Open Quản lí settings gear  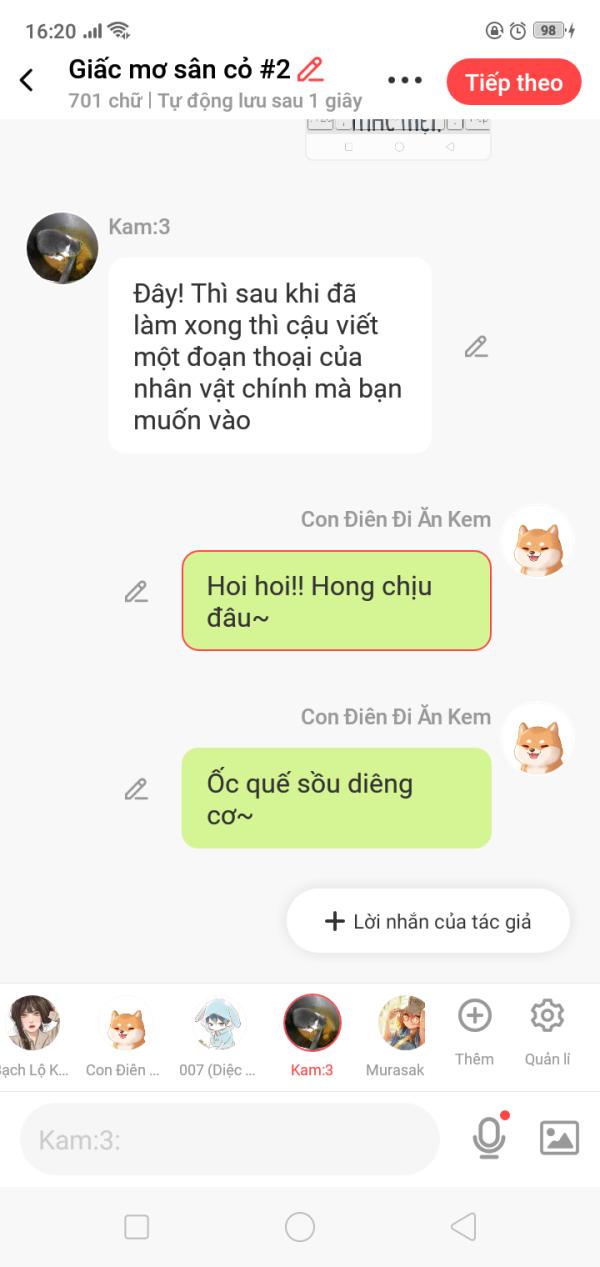[548, 1031]
